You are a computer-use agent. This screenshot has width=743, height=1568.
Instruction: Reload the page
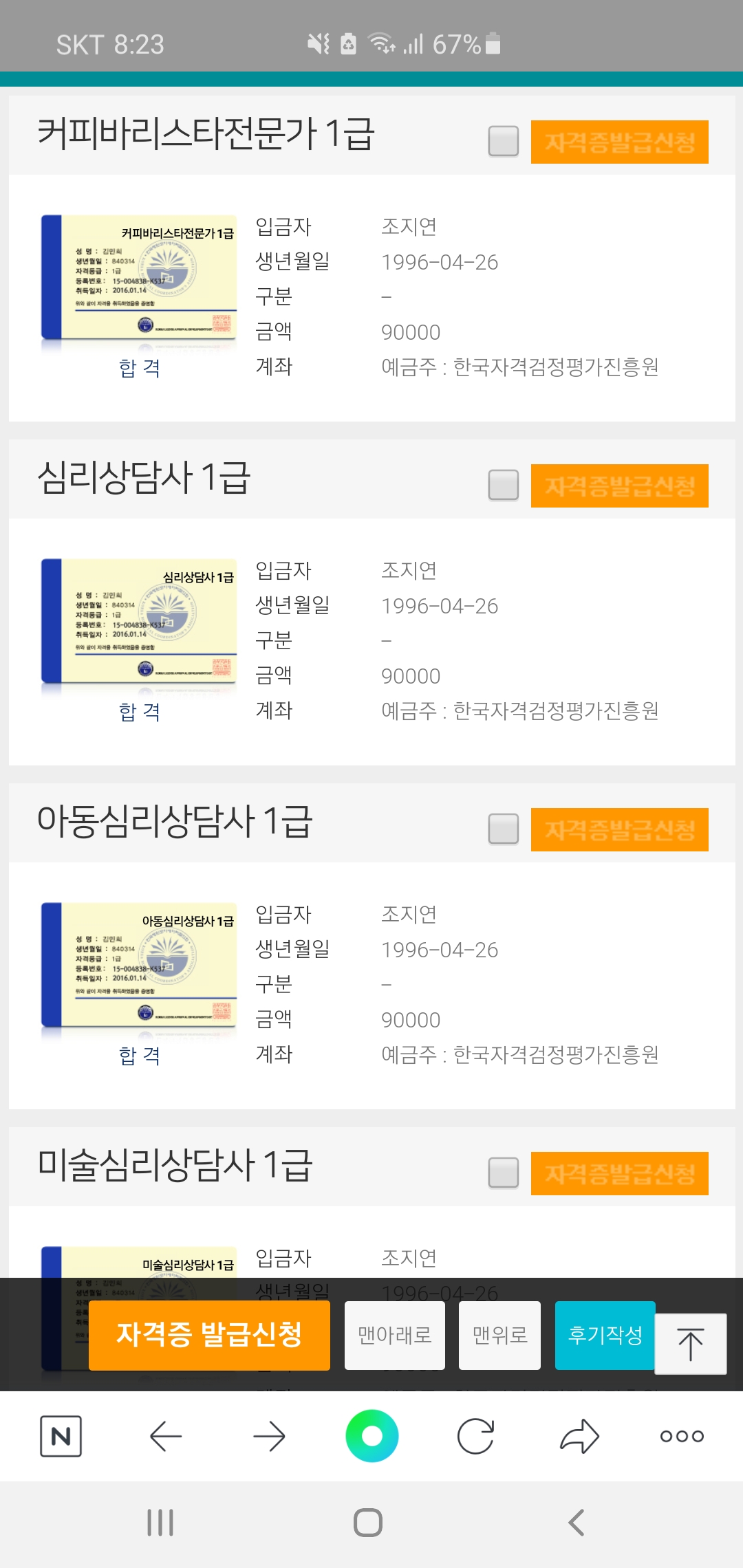[475, 1436]
